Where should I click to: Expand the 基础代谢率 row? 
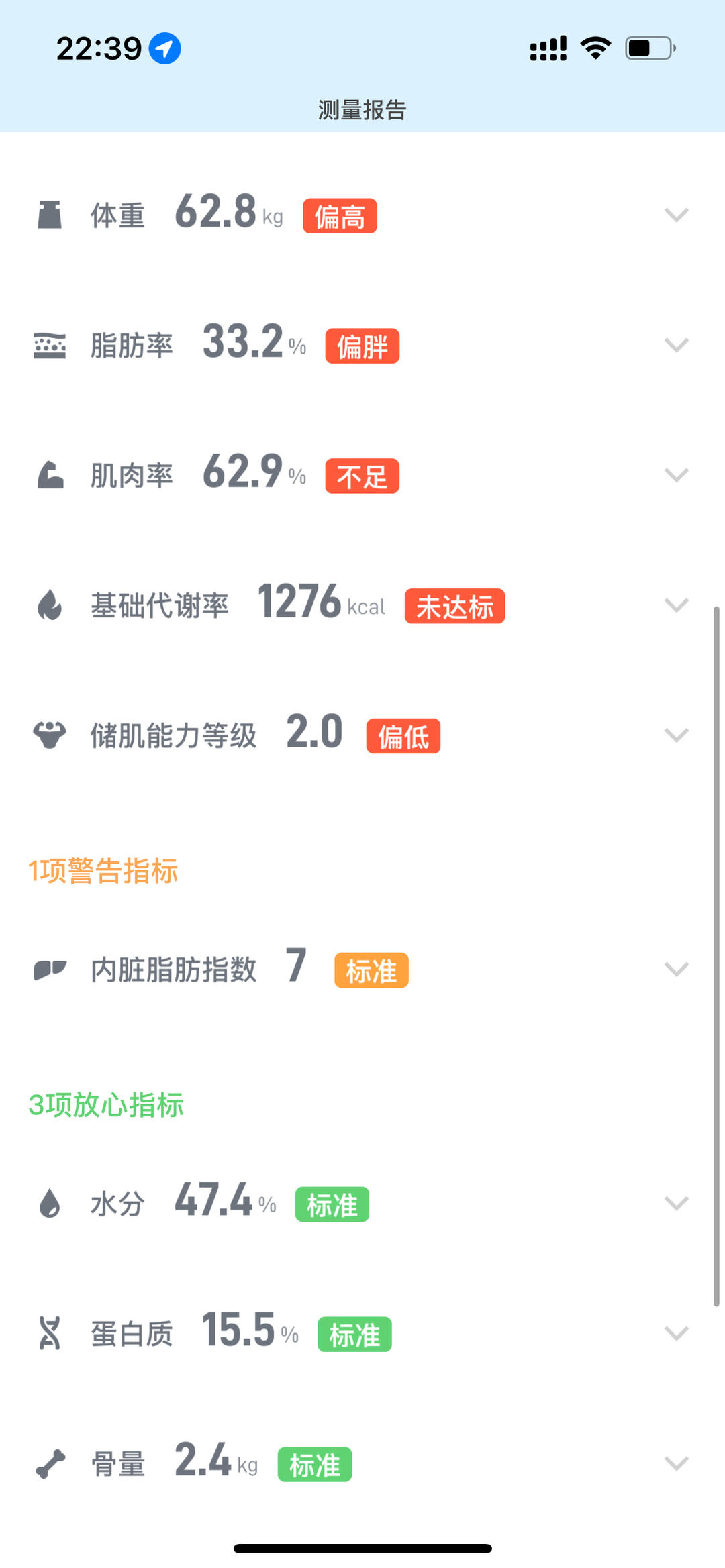coord(676,605)
